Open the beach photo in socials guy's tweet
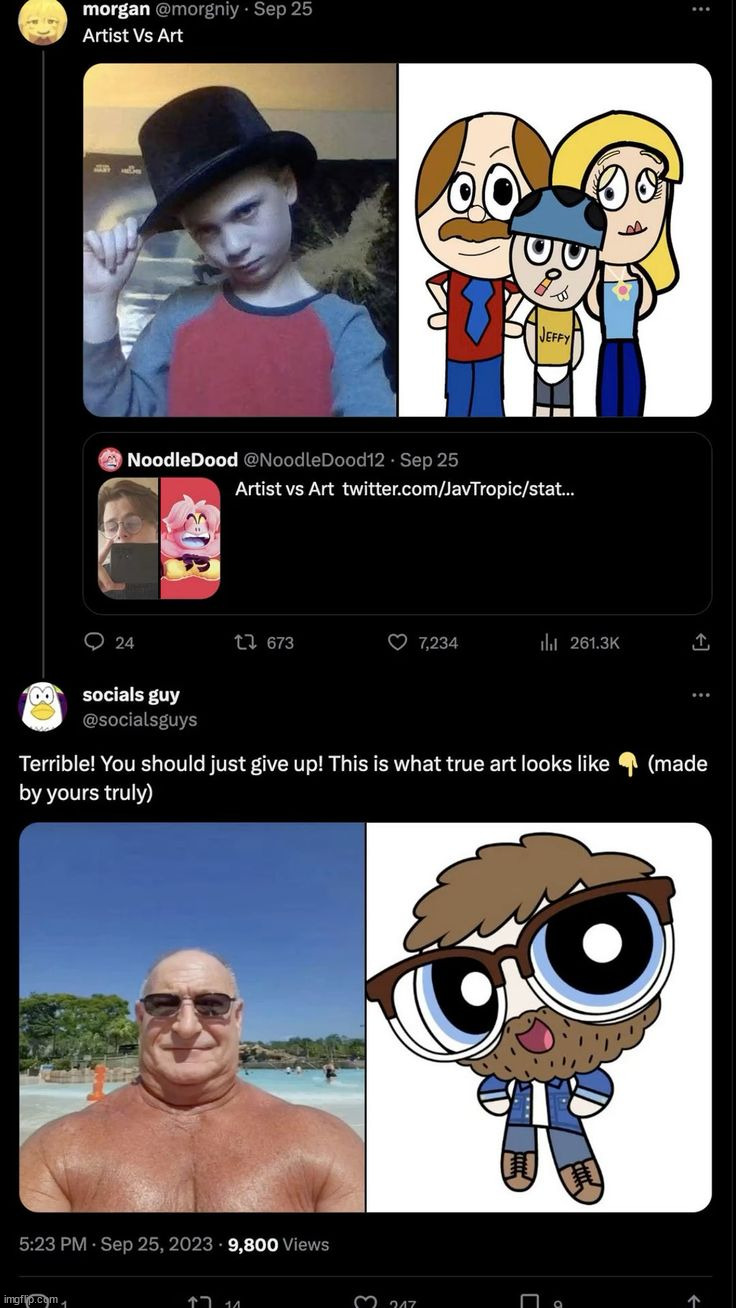The width and height of the screenshot is (736, 1308). [x=192, y=1017]
